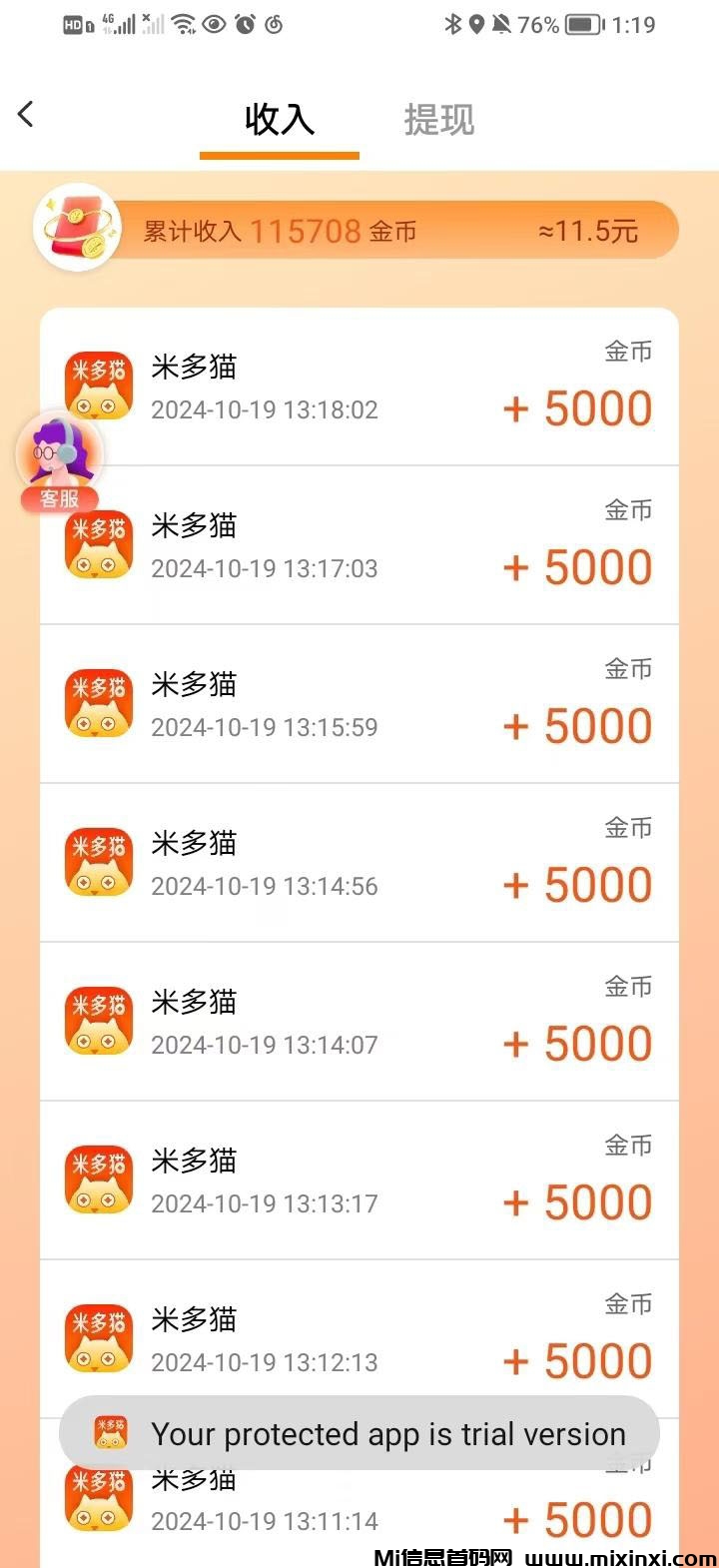Tap the ≈11.5元 conversion value
This screenshot has height=1568, width=719.
pos(590,230)
